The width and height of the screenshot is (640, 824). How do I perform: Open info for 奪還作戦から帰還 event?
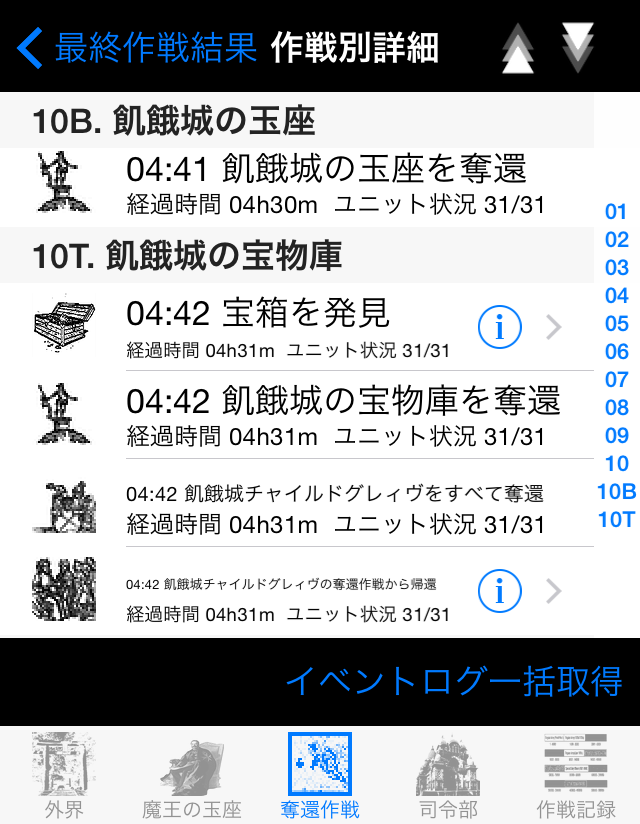tap(499, 592)
